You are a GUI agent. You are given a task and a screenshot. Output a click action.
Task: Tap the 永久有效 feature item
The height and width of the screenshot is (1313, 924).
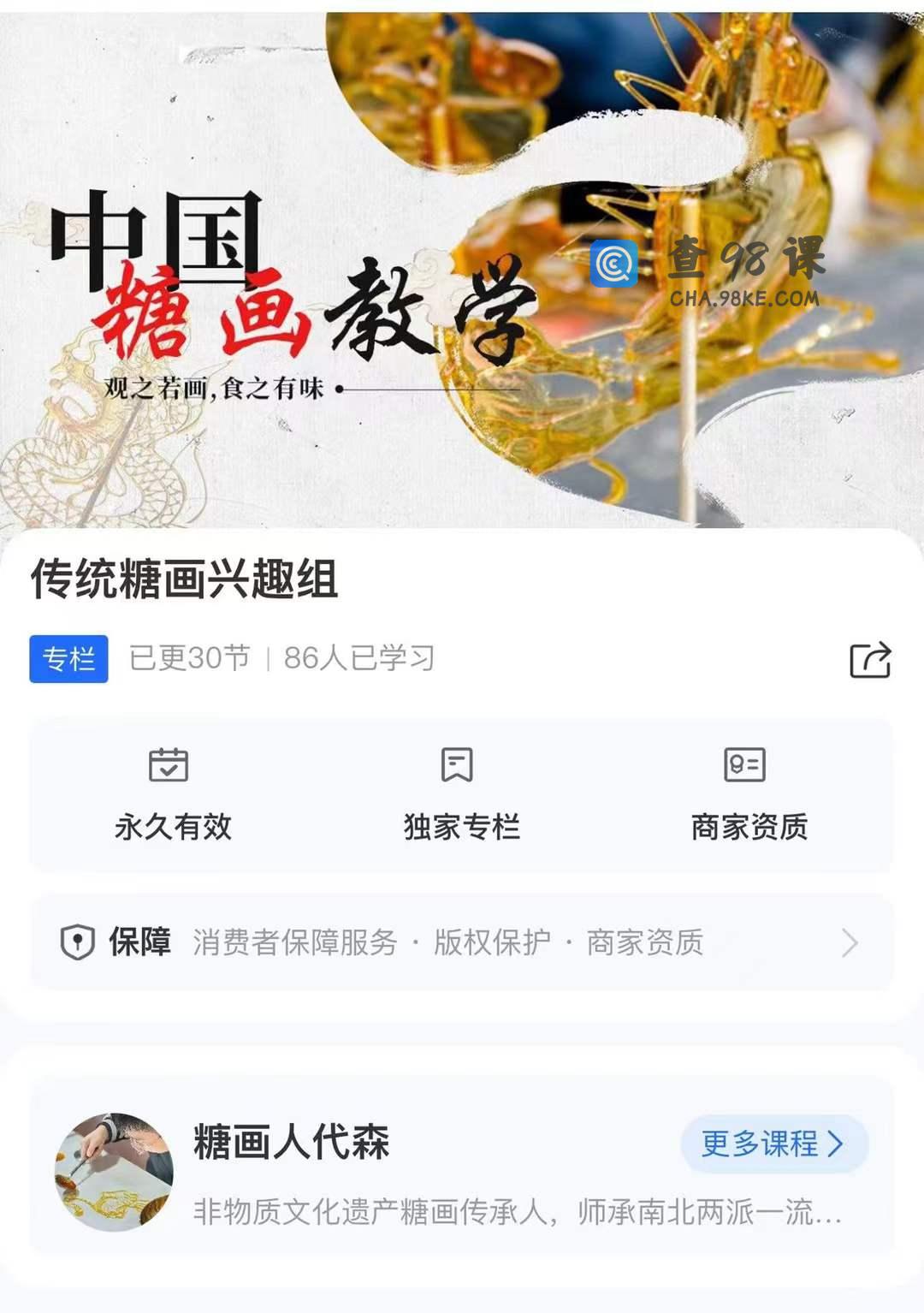coord(173,796)
